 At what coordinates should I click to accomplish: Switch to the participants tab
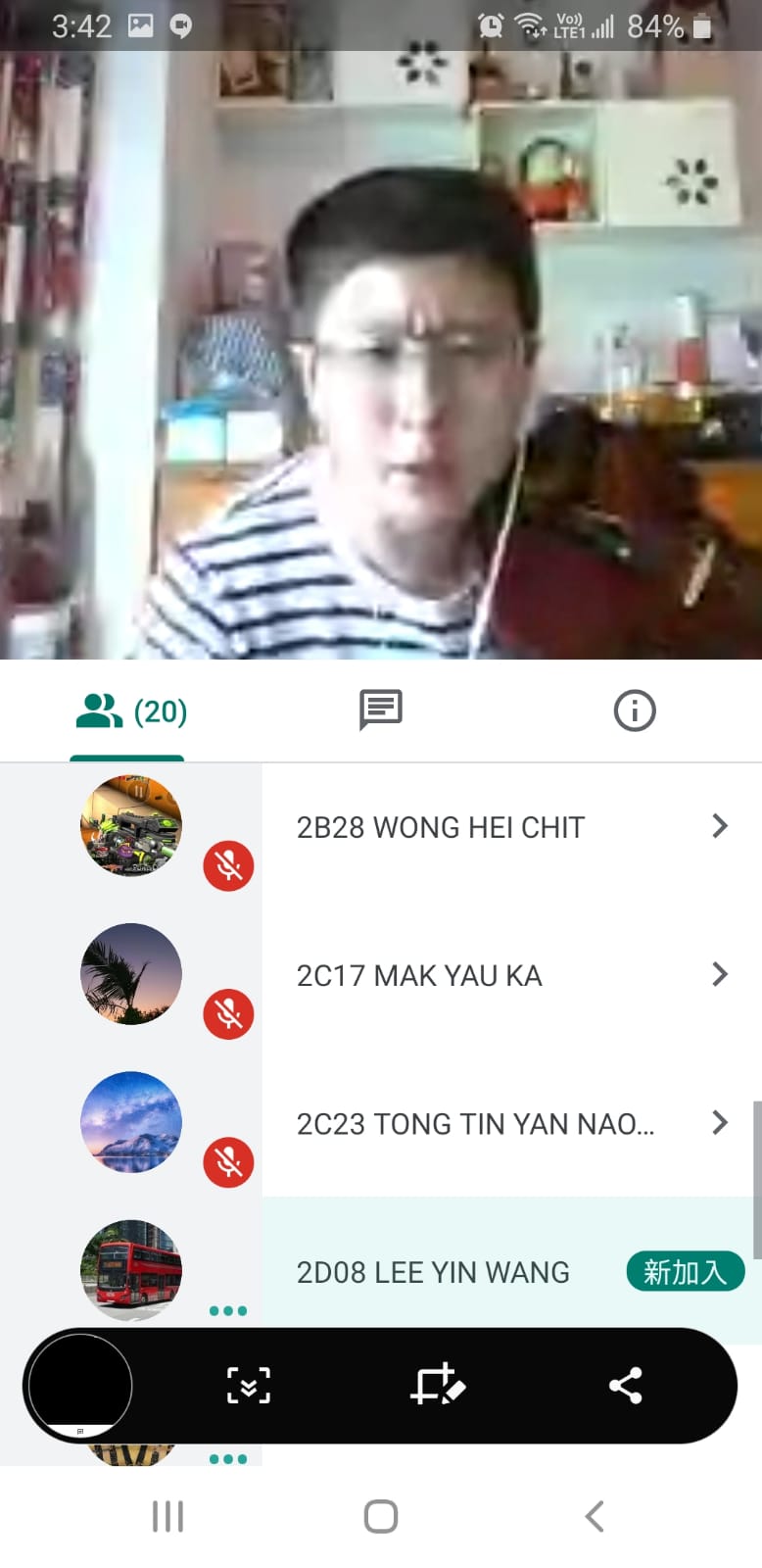[x=129, y=711]
